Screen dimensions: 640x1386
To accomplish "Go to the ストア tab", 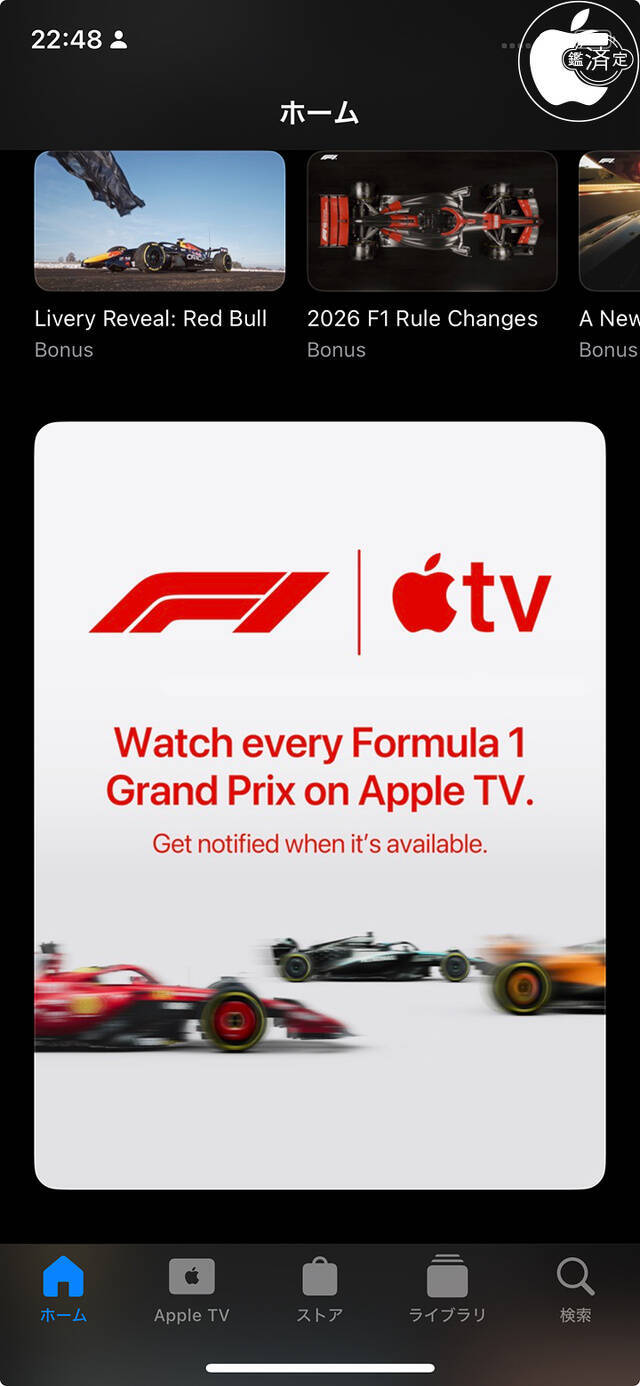I will point(320,1290).
